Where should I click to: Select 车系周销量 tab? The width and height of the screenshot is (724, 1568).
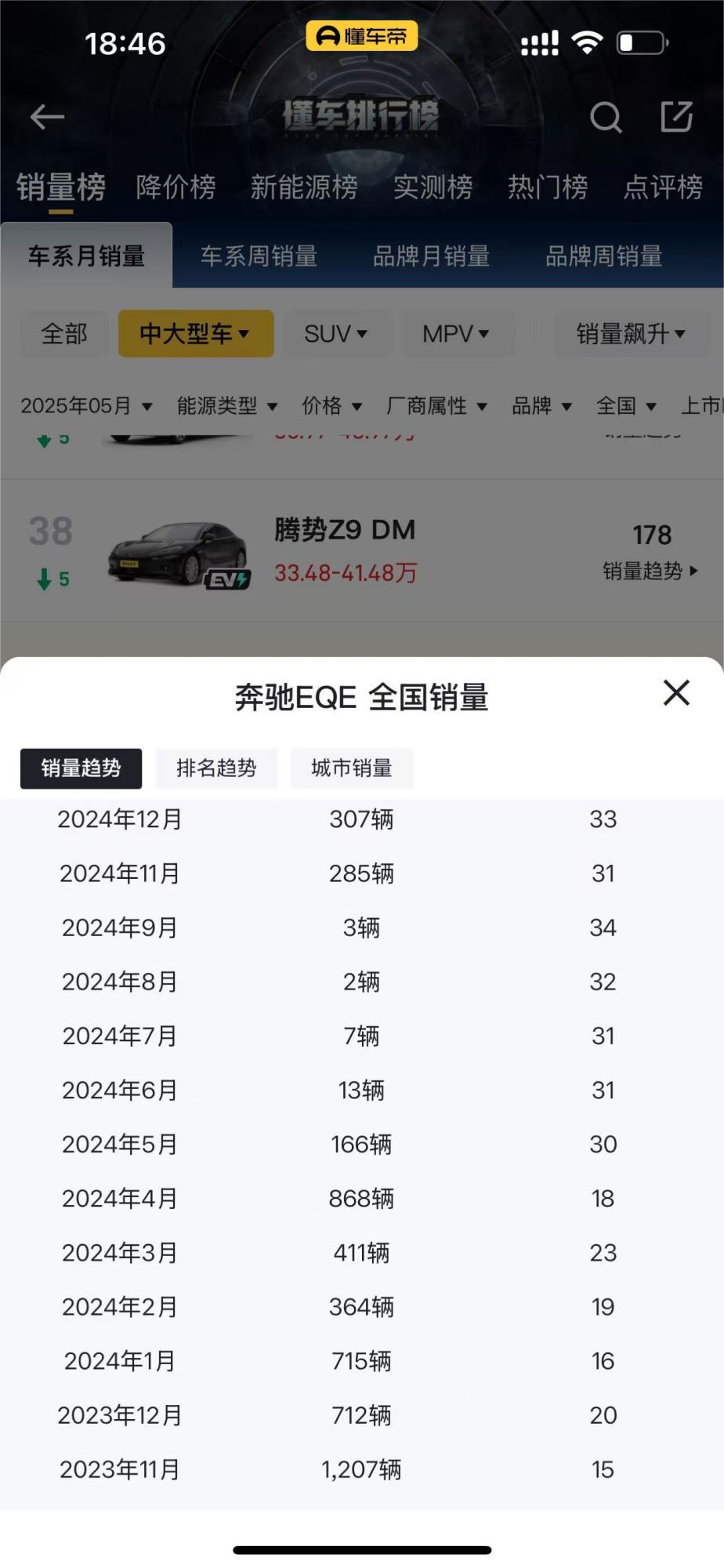[x=259, y=256]
